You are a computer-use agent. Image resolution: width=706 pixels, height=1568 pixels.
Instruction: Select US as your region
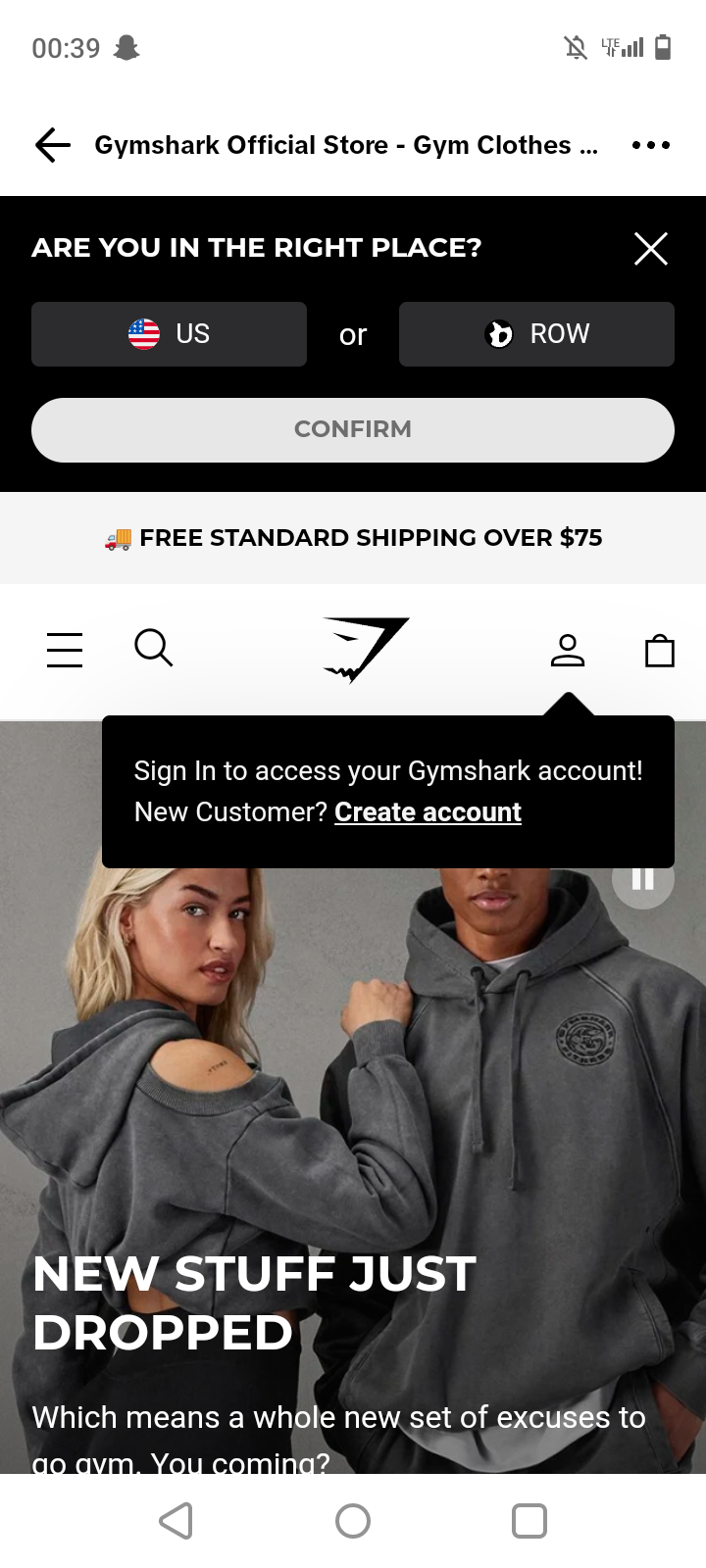(169, 333)
